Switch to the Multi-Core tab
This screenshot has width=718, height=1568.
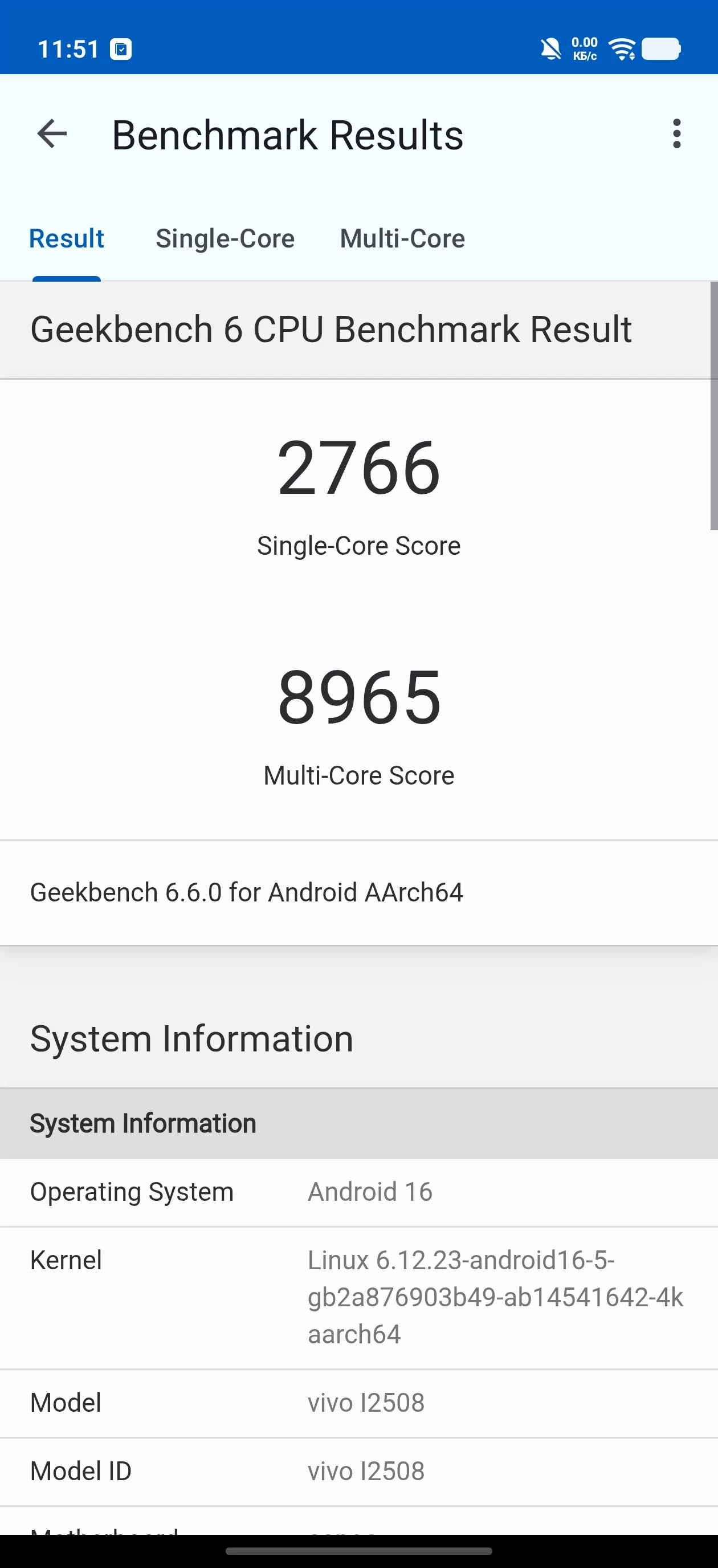tap(402, 238)
